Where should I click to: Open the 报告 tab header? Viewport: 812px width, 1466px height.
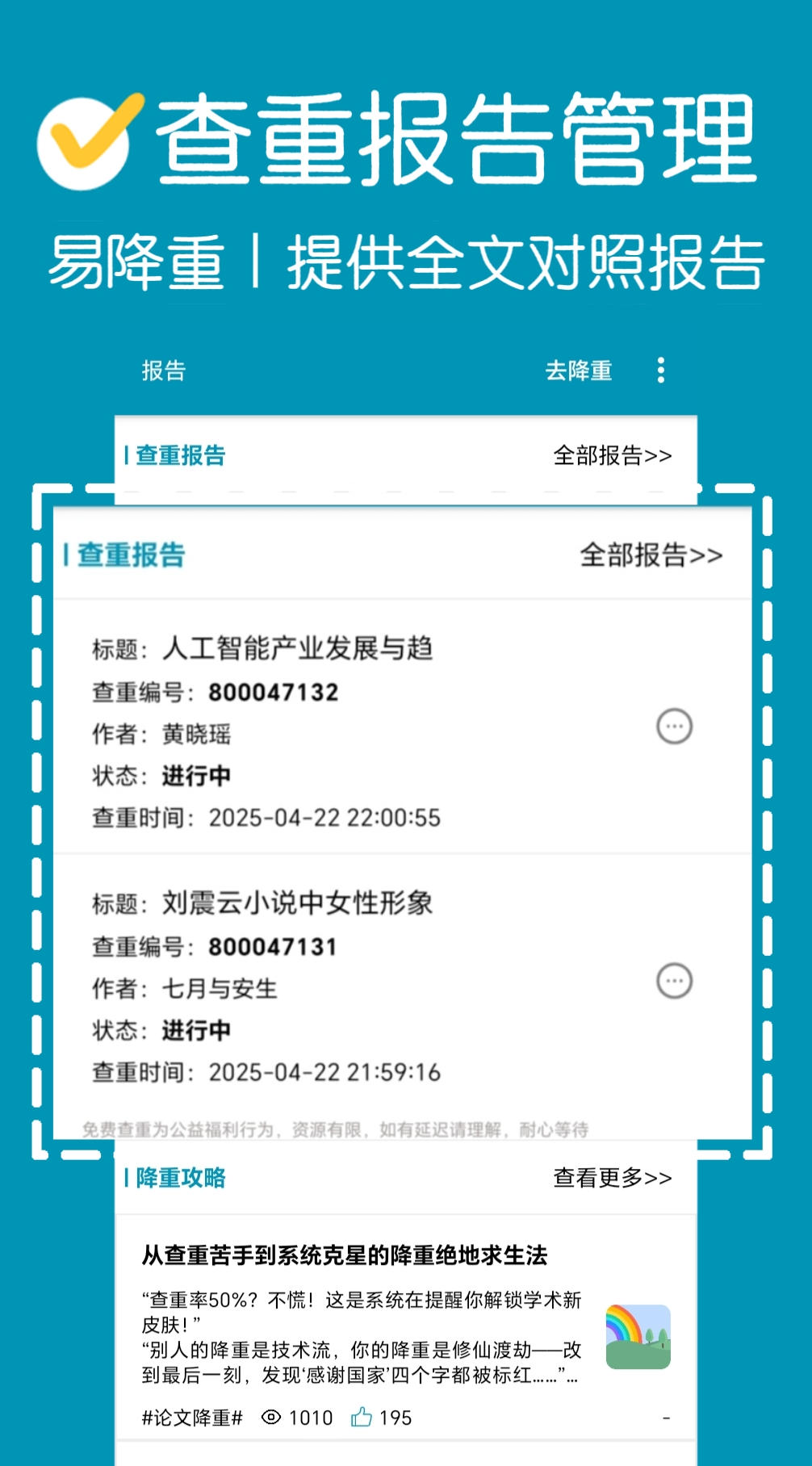point(161,370)
